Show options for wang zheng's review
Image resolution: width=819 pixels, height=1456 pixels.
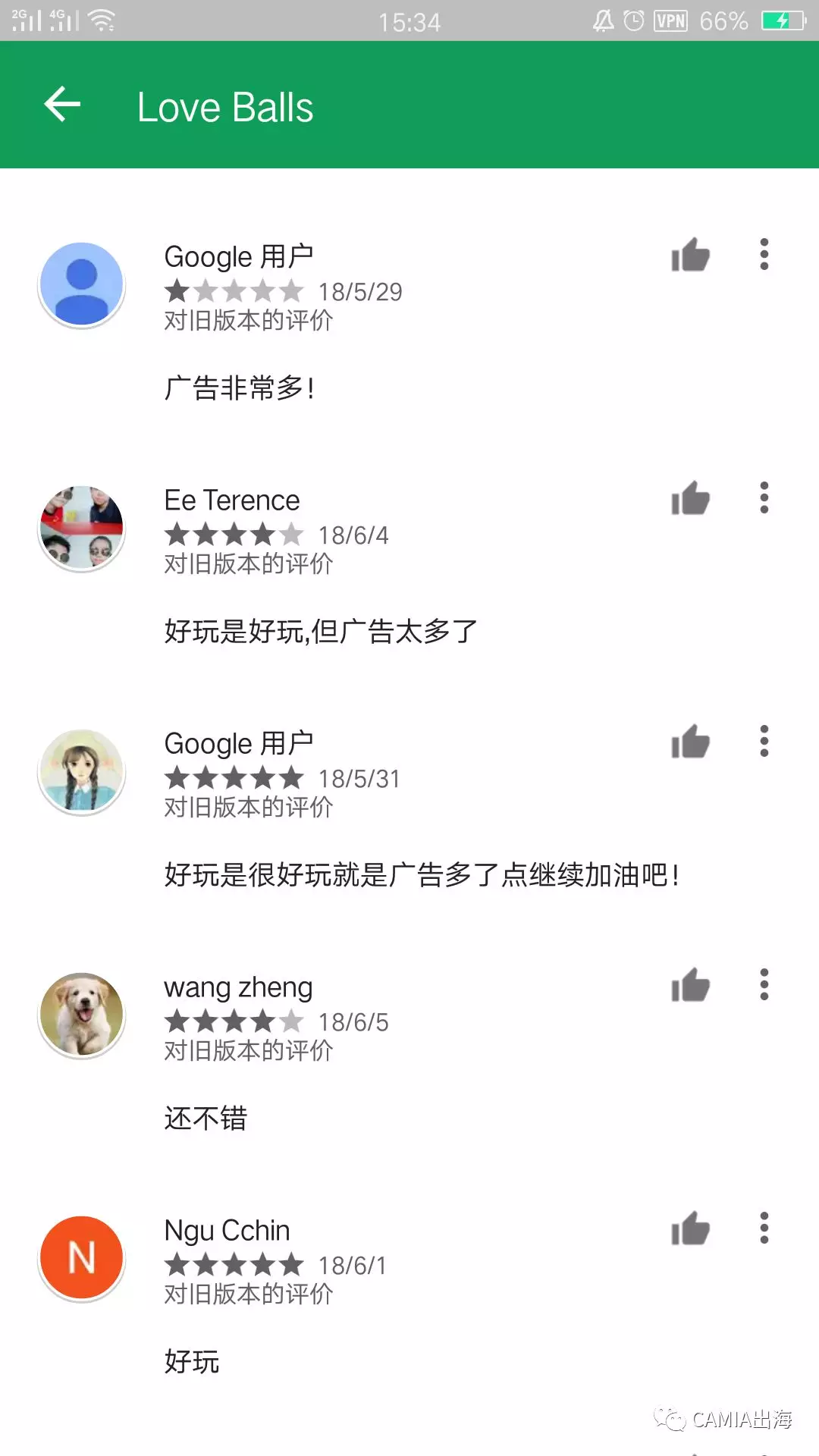coord(764,984)
